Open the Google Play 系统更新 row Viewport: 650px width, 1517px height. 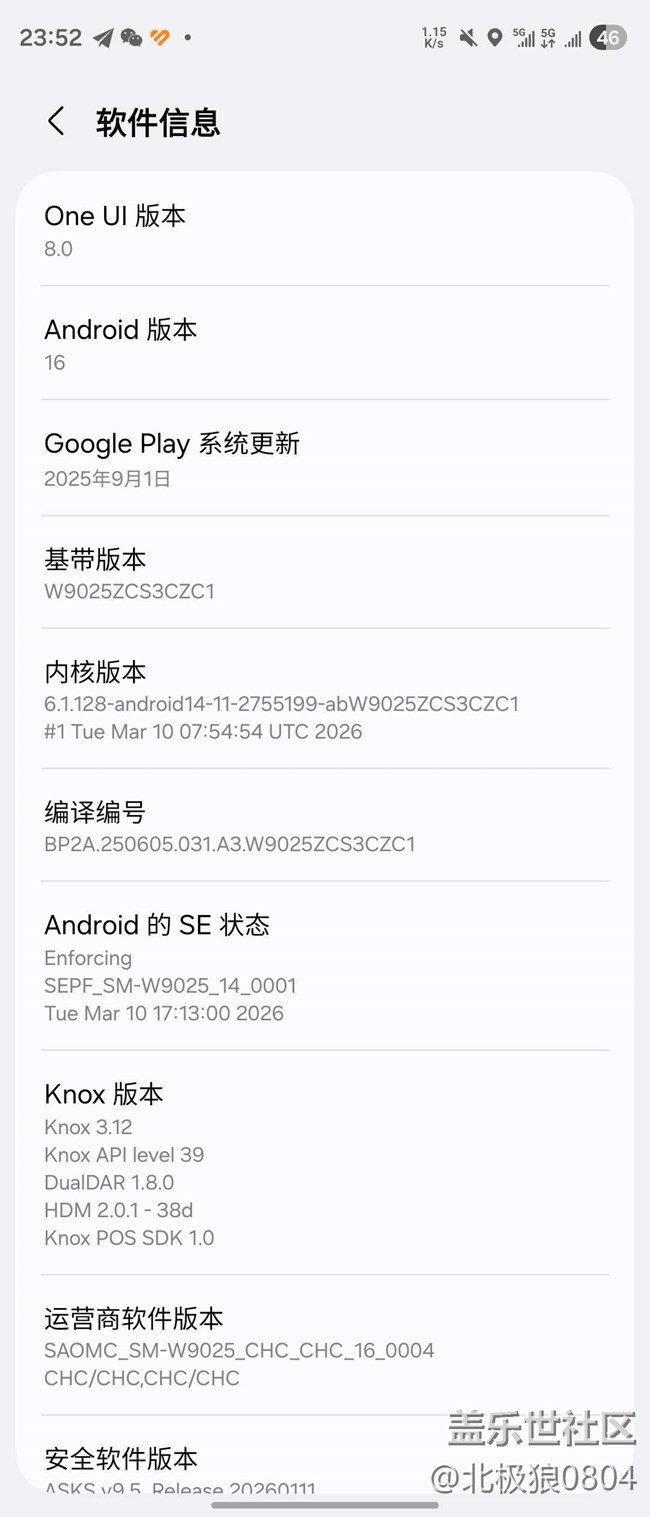(x=324, y=459)
